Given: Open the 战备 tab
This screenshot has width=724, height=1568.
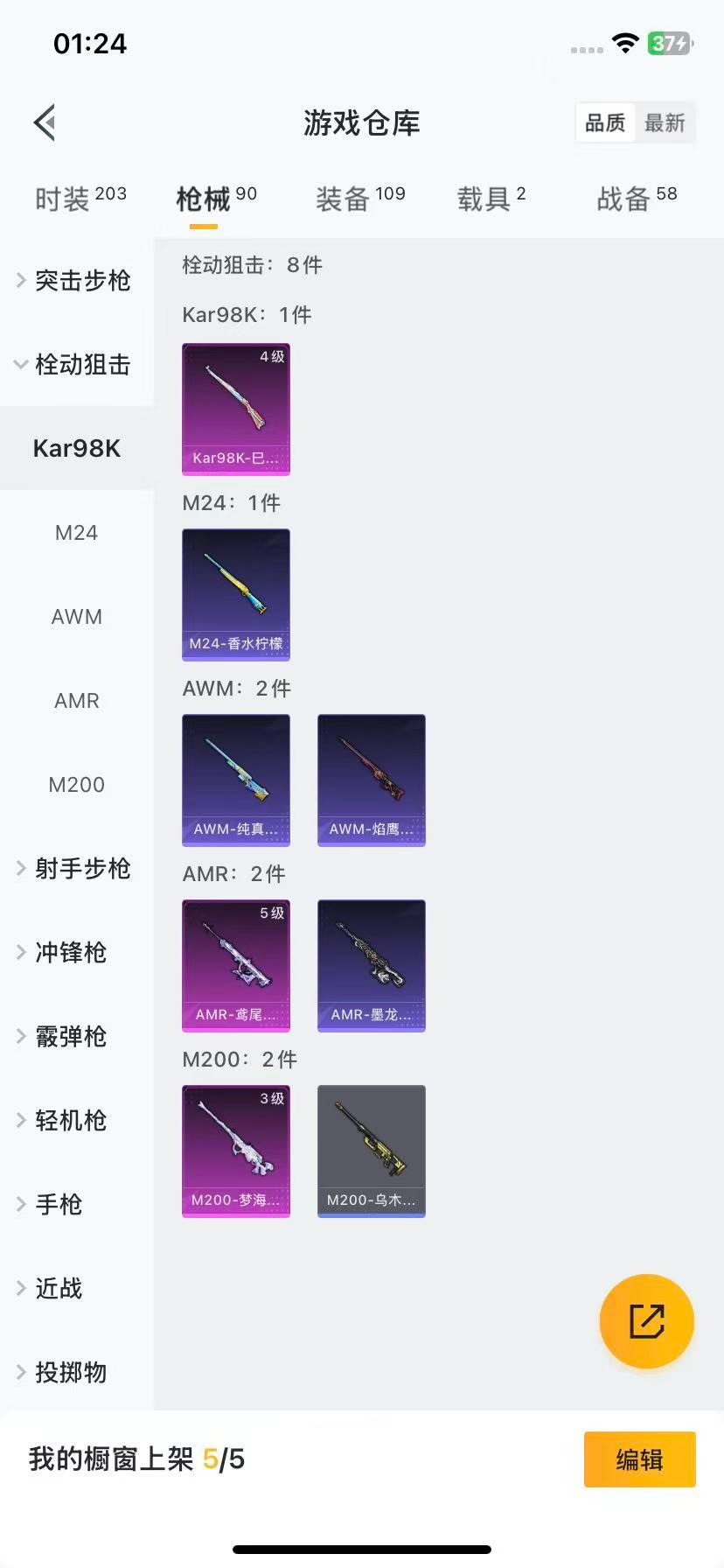Looking at the screenshot, I should [636, 199].
